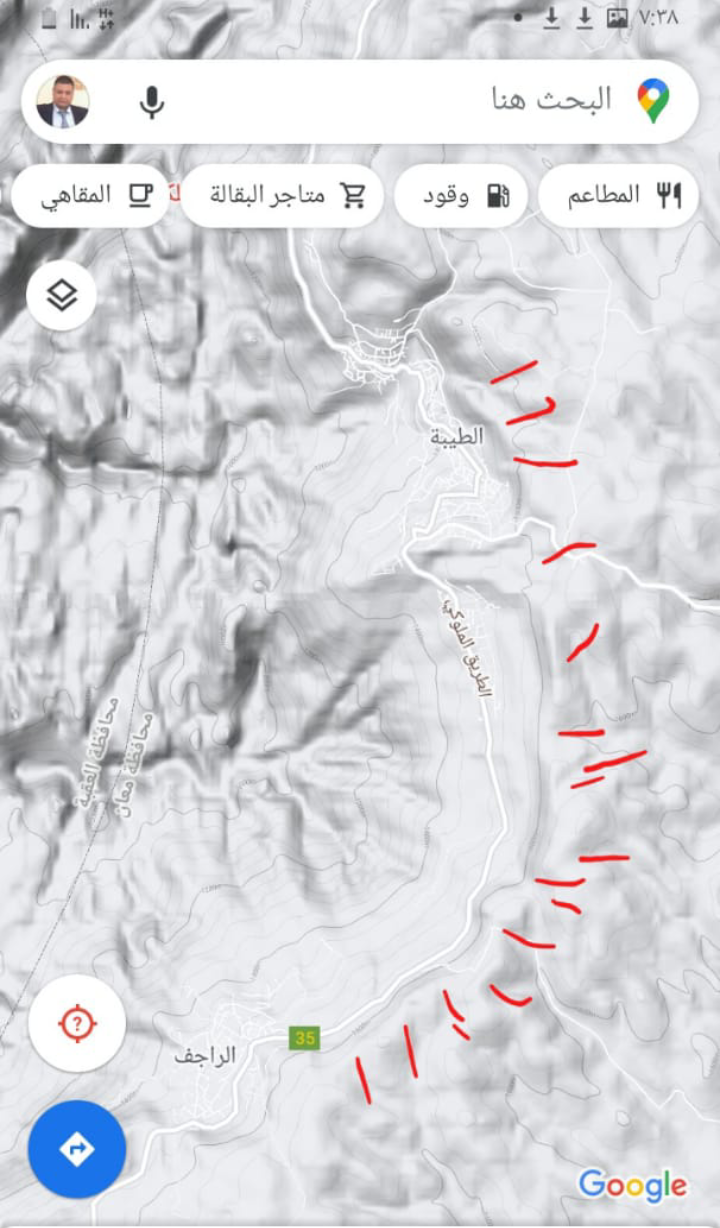Start voice search with the microphone

click(x=152, y=102)
